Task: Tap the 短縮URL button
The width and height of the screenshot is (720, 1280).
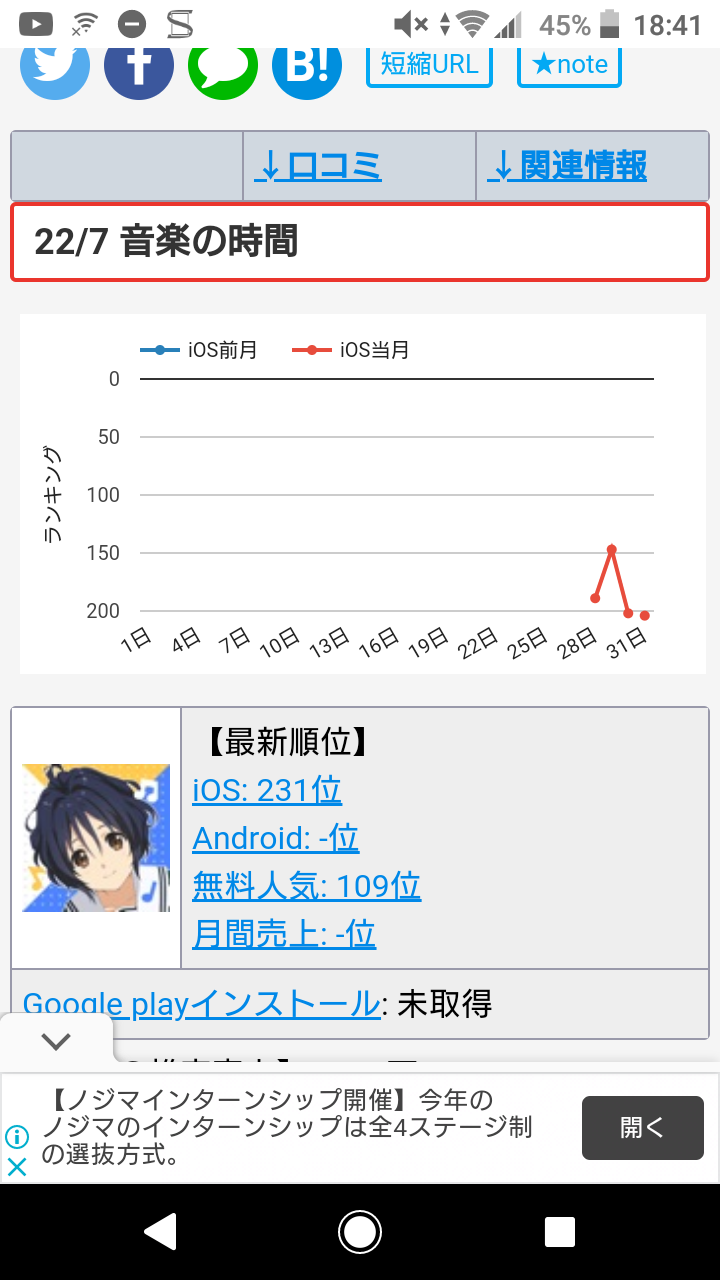Action: point(429,66)
